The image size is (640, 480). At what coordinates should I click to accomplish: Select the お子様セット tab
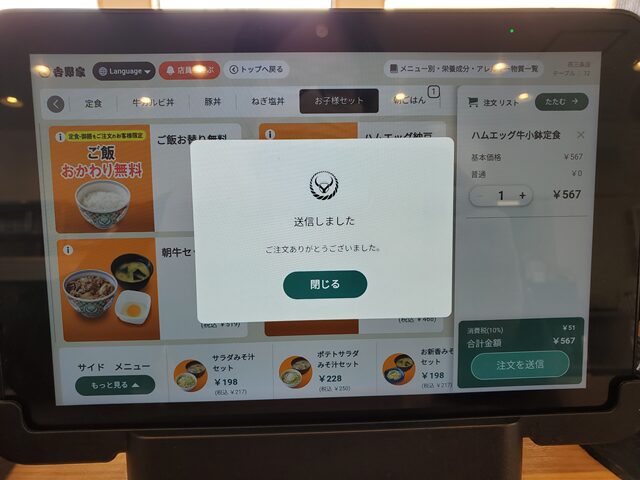(338, 102)
